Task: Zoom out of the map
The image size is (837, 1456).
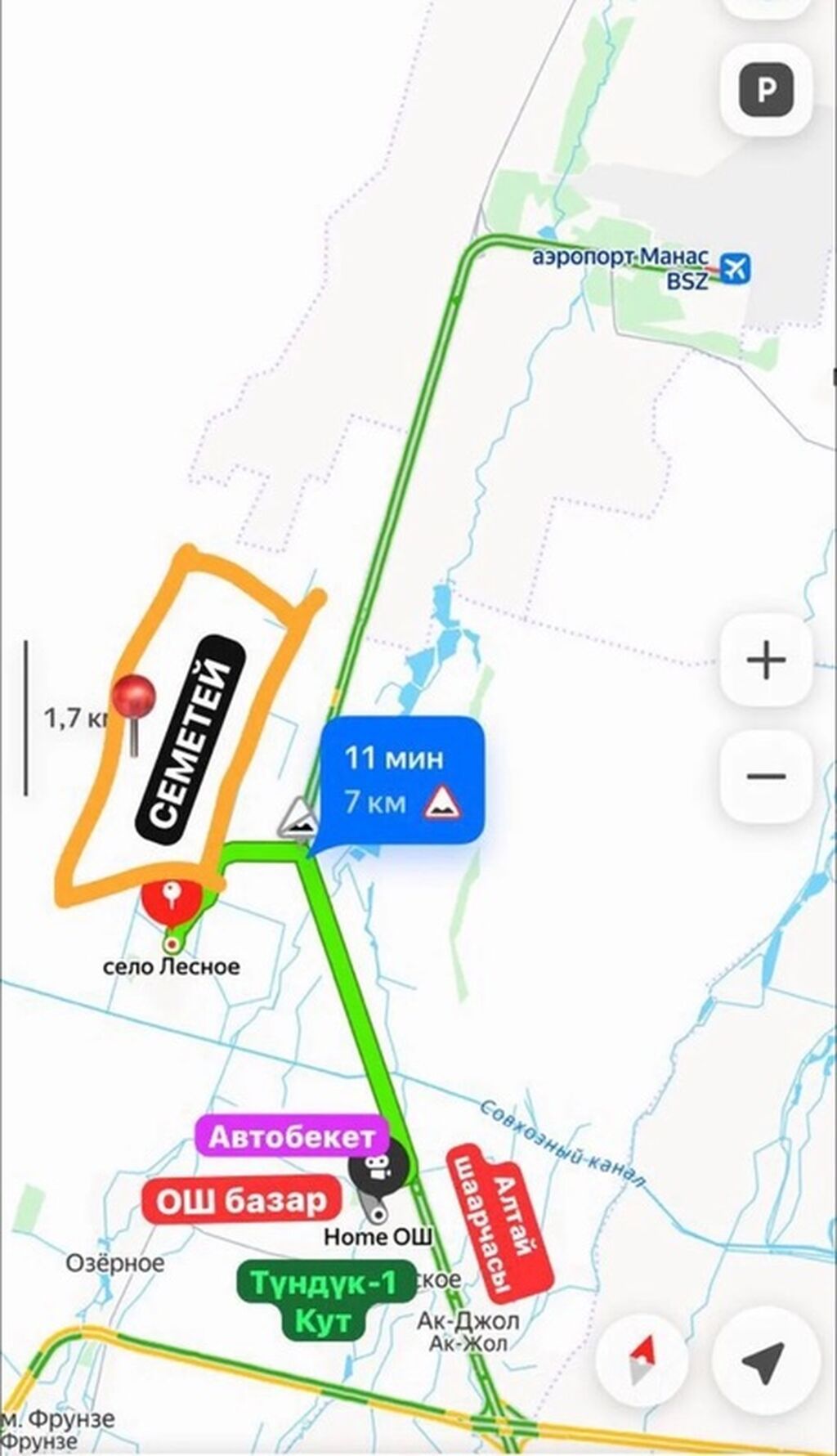Action: (766, 776)
